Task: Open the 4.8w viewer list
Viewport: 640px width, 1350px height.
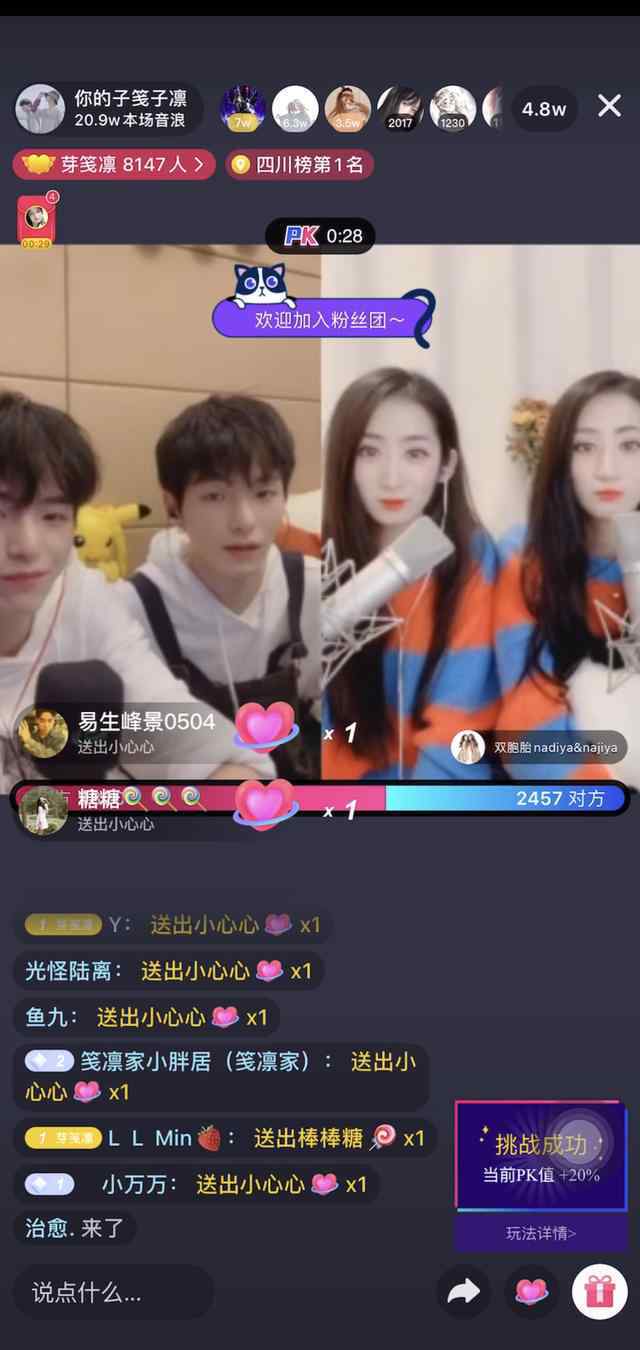Action: coord(544,109)
